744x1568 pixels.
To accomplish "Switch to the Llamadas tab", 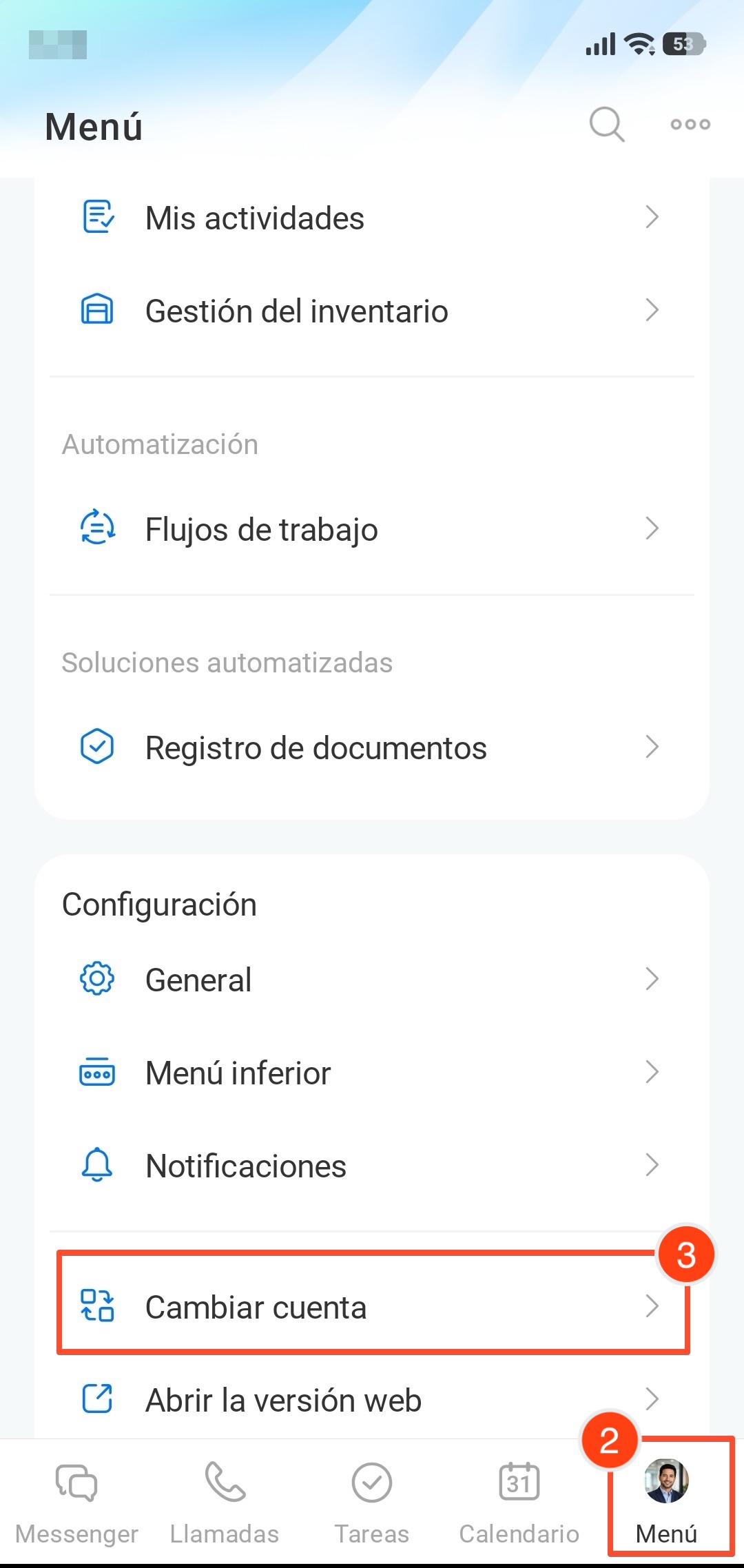I will pos(225,1502).
